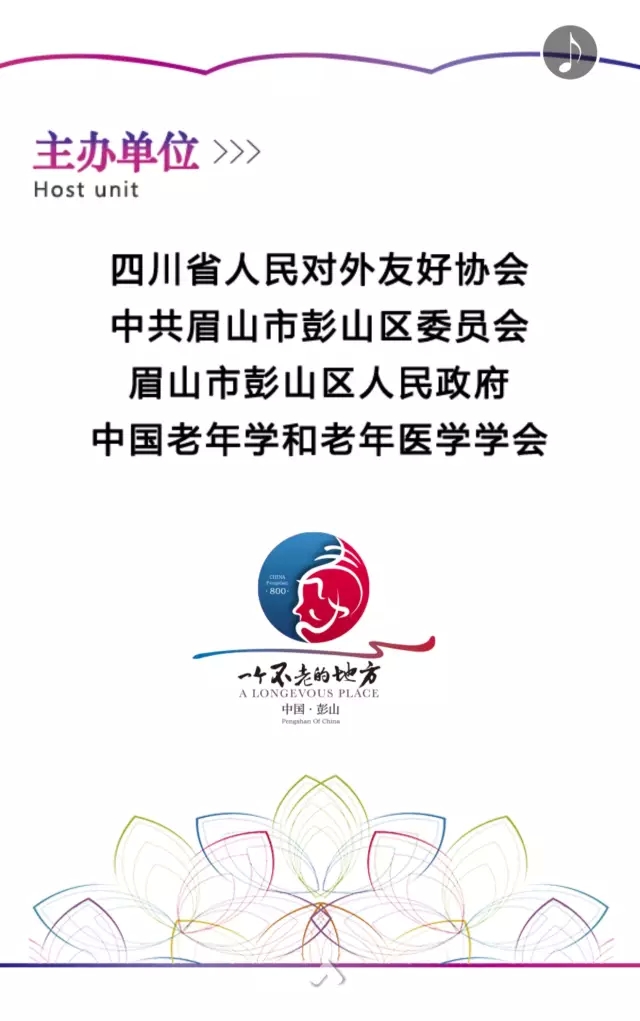640x1021 pixels.
Task: Toggle the background music note icon
Action: (570, 52)
